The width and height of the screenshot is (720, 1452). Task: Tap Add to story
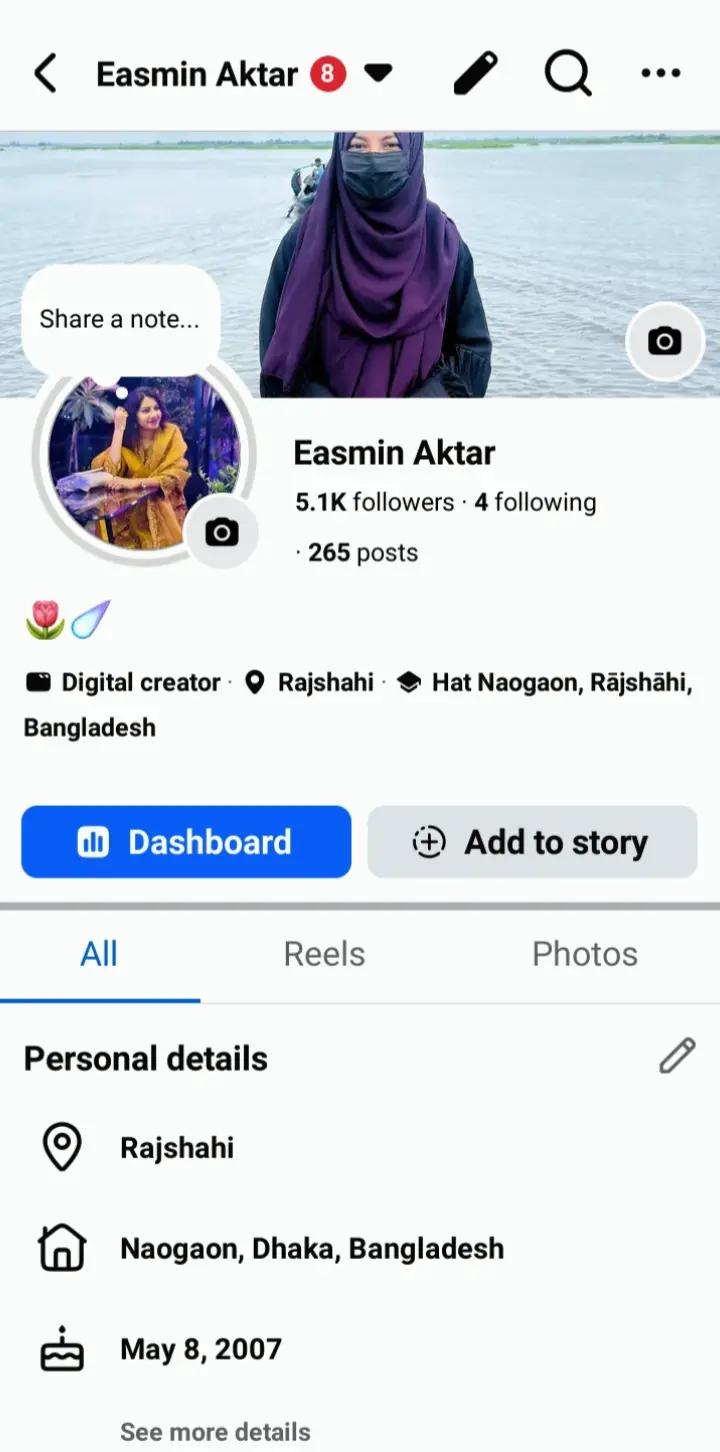tap(532, 842)
